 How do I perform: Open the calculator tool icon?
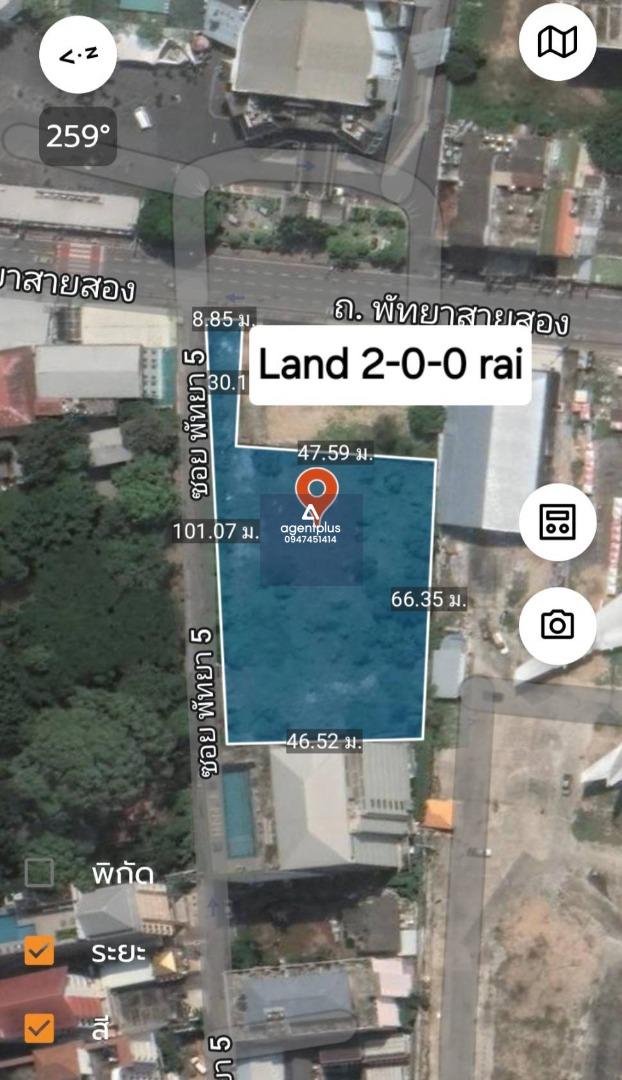[x=557, y=521]
